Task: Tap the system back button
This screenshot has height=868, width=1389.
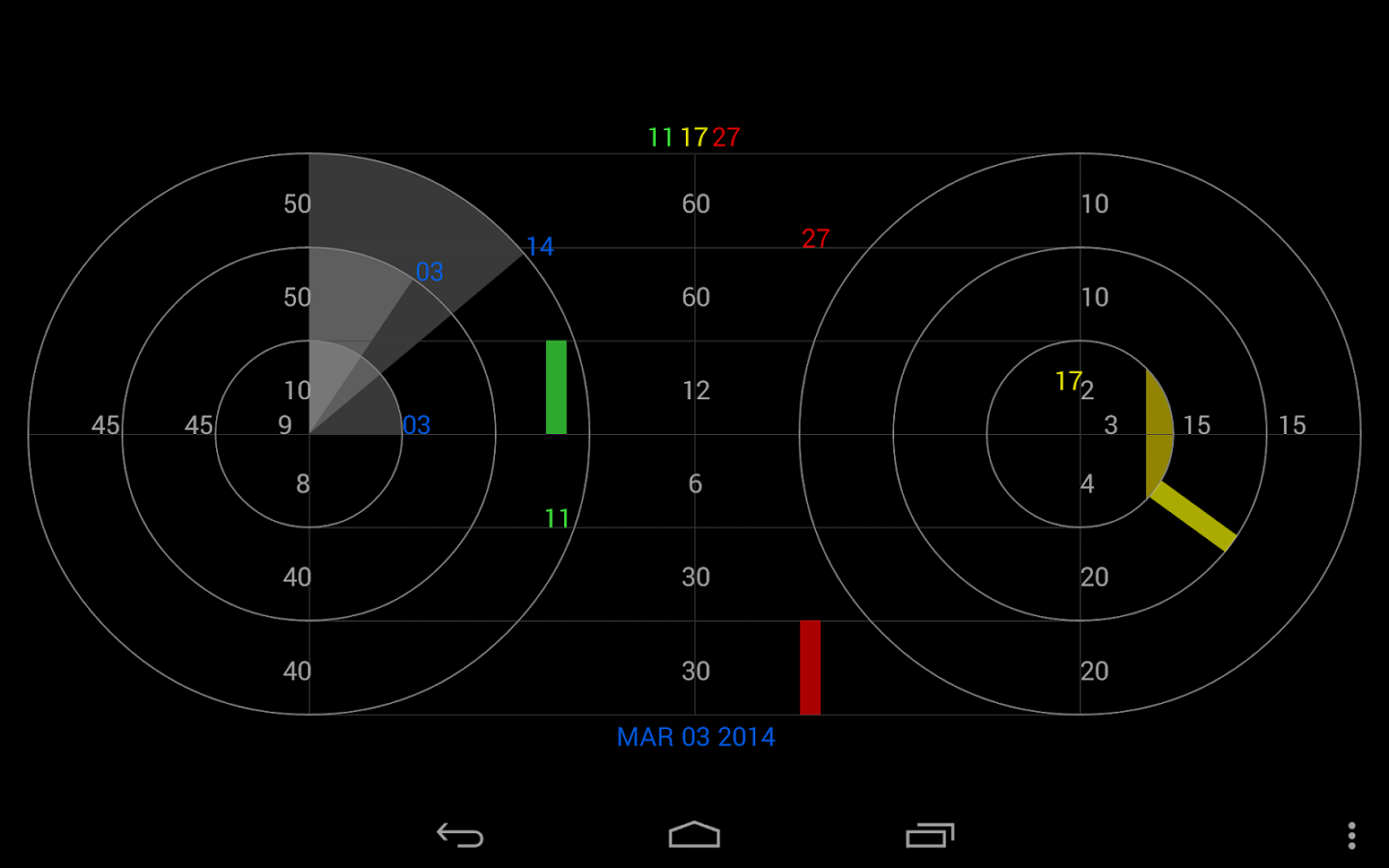Action: click(x=460, y=835)
